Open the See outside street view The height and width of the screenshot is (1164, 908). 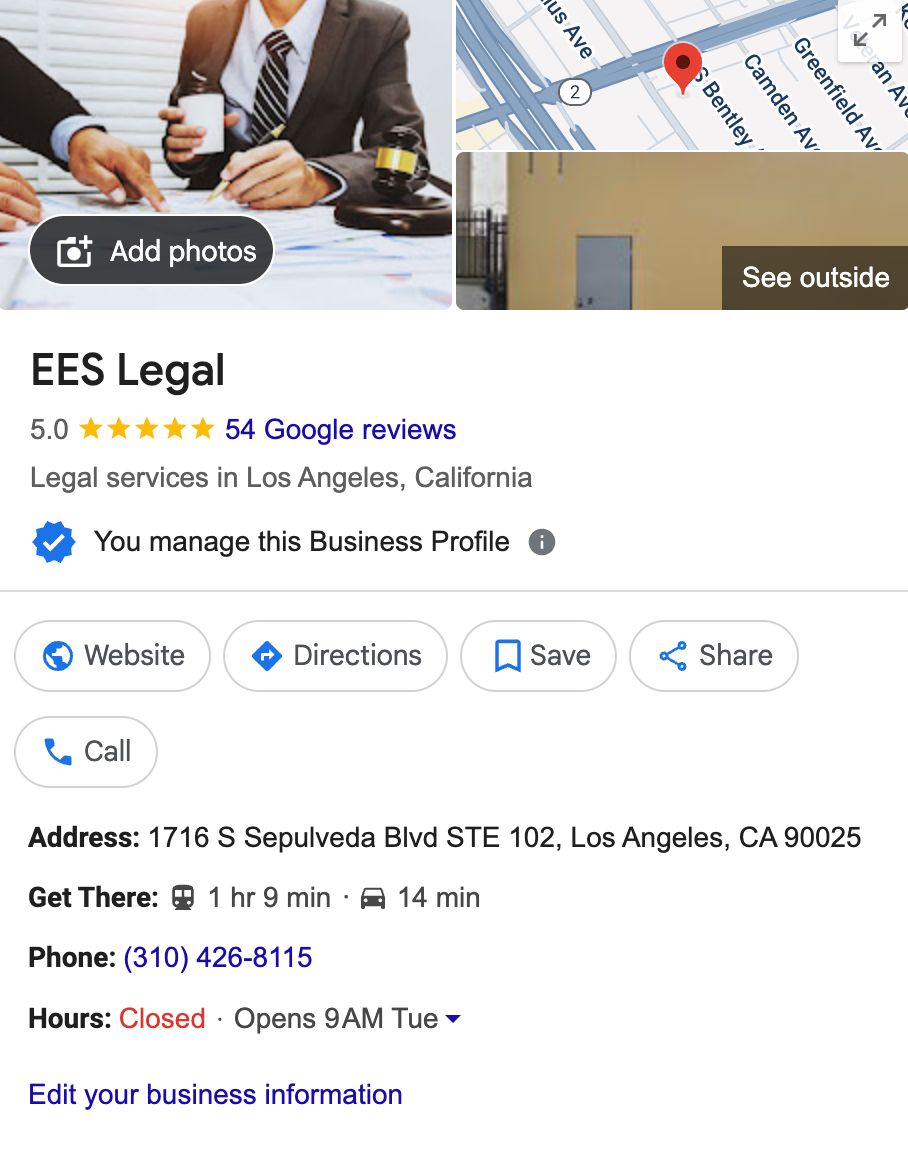814,277
